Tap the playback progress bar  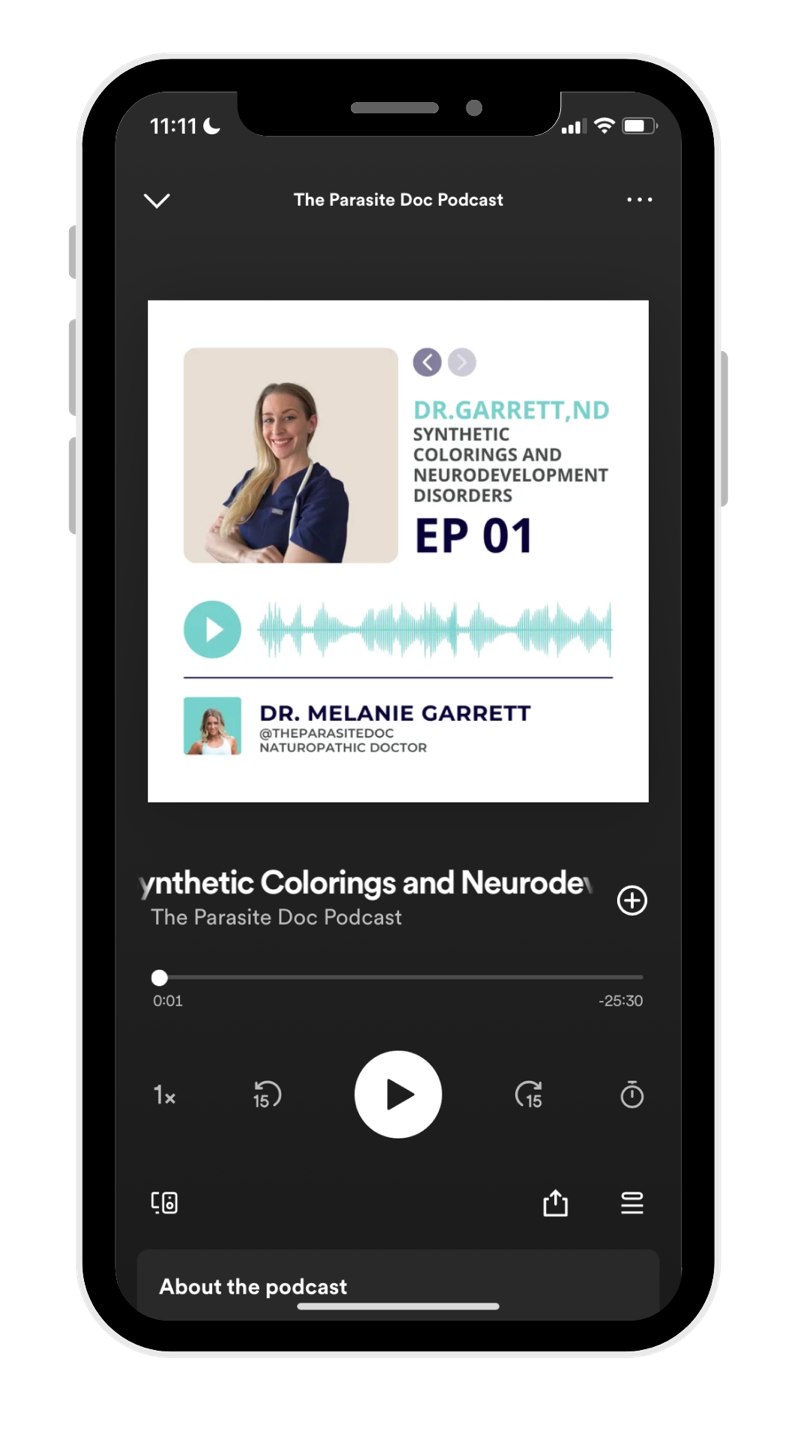(398, 977)
